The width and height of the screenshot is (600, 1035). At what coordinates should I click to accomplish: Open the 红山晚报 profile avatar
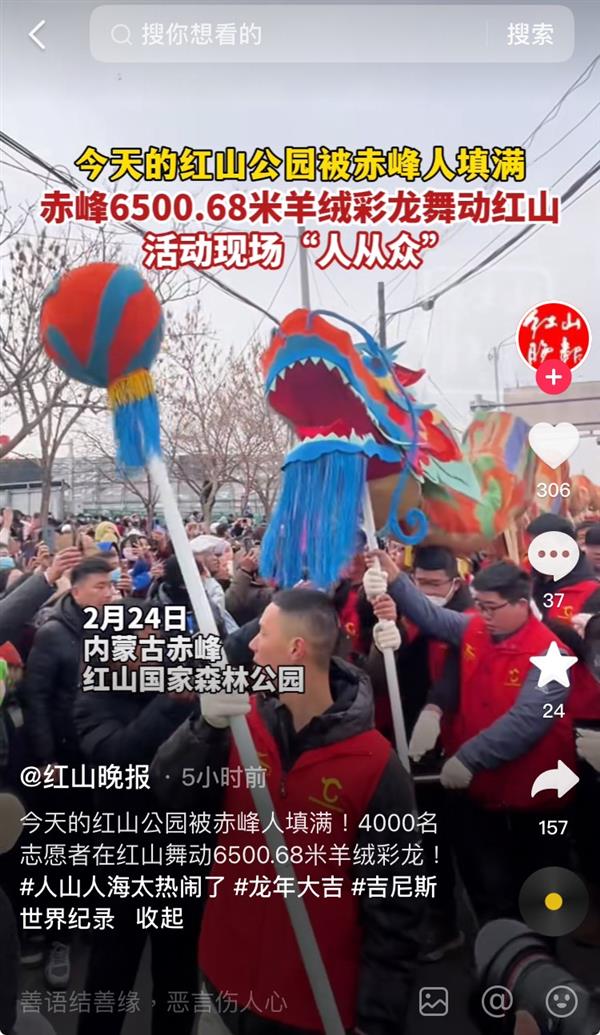[x=553, y=337]
